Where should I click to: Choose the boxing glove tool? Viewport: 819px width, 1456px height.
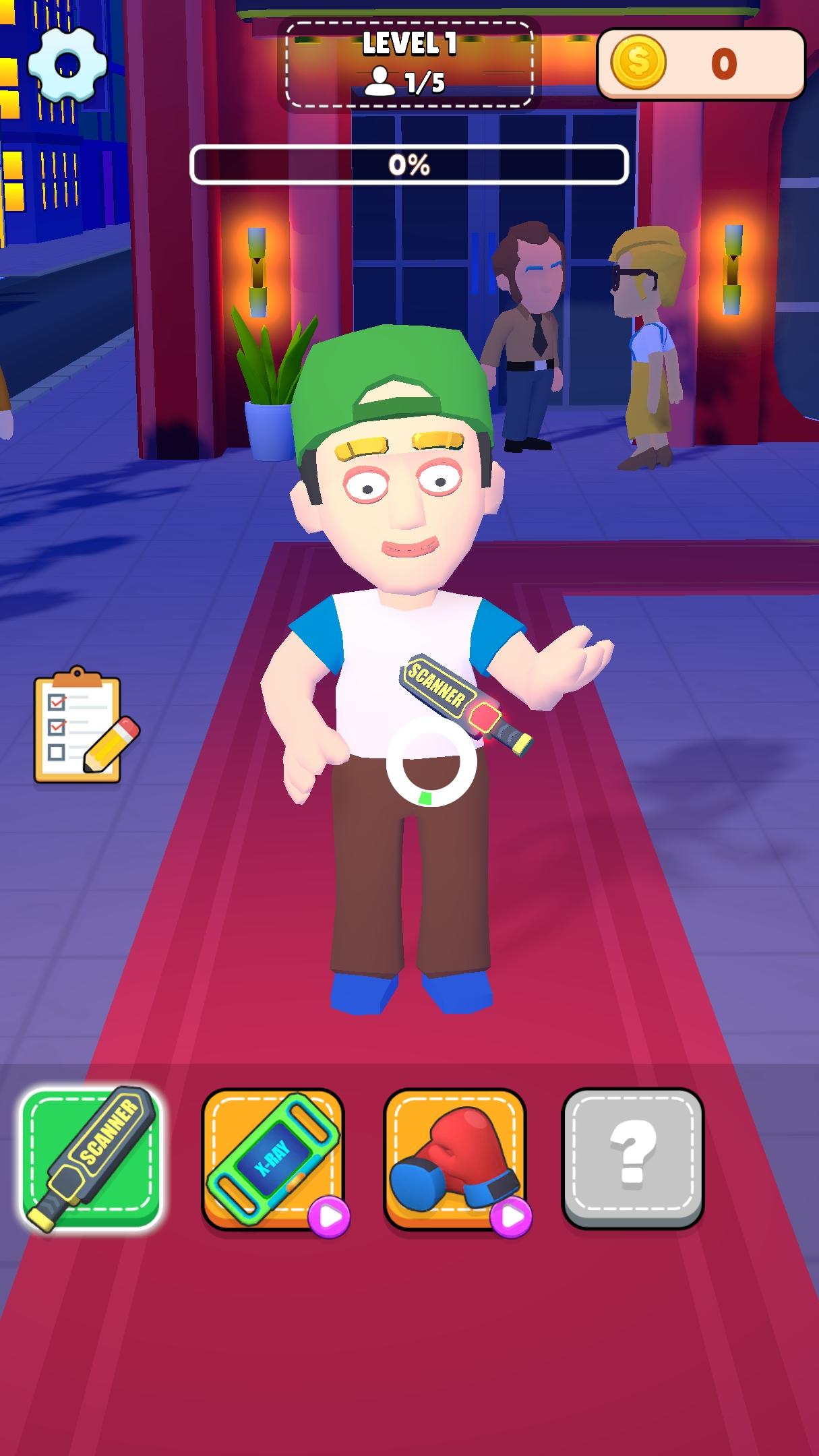(x=454, y=1159)
